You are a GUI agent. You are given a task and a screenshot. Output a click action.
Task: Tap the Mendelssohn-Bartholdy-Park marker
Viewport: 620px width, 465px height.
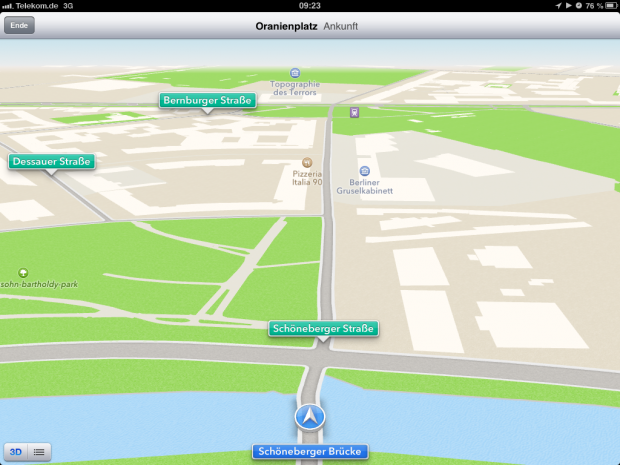click(23, 272)
